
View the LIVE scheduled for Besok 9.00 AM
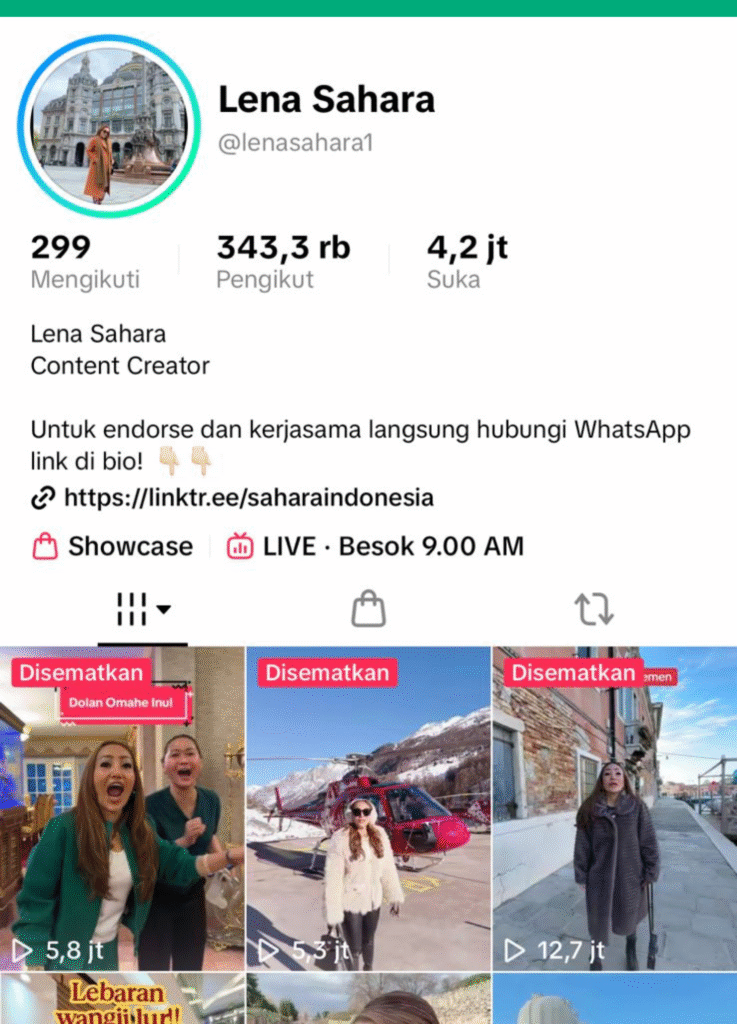click(x=375, y=547)
